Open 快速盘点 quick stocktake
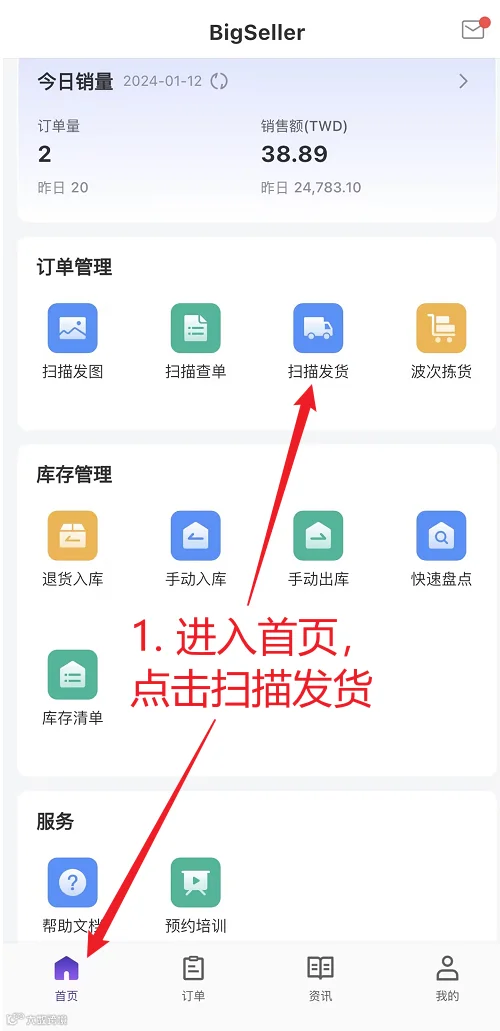The image size is (500, 1031). pos(441,549)
